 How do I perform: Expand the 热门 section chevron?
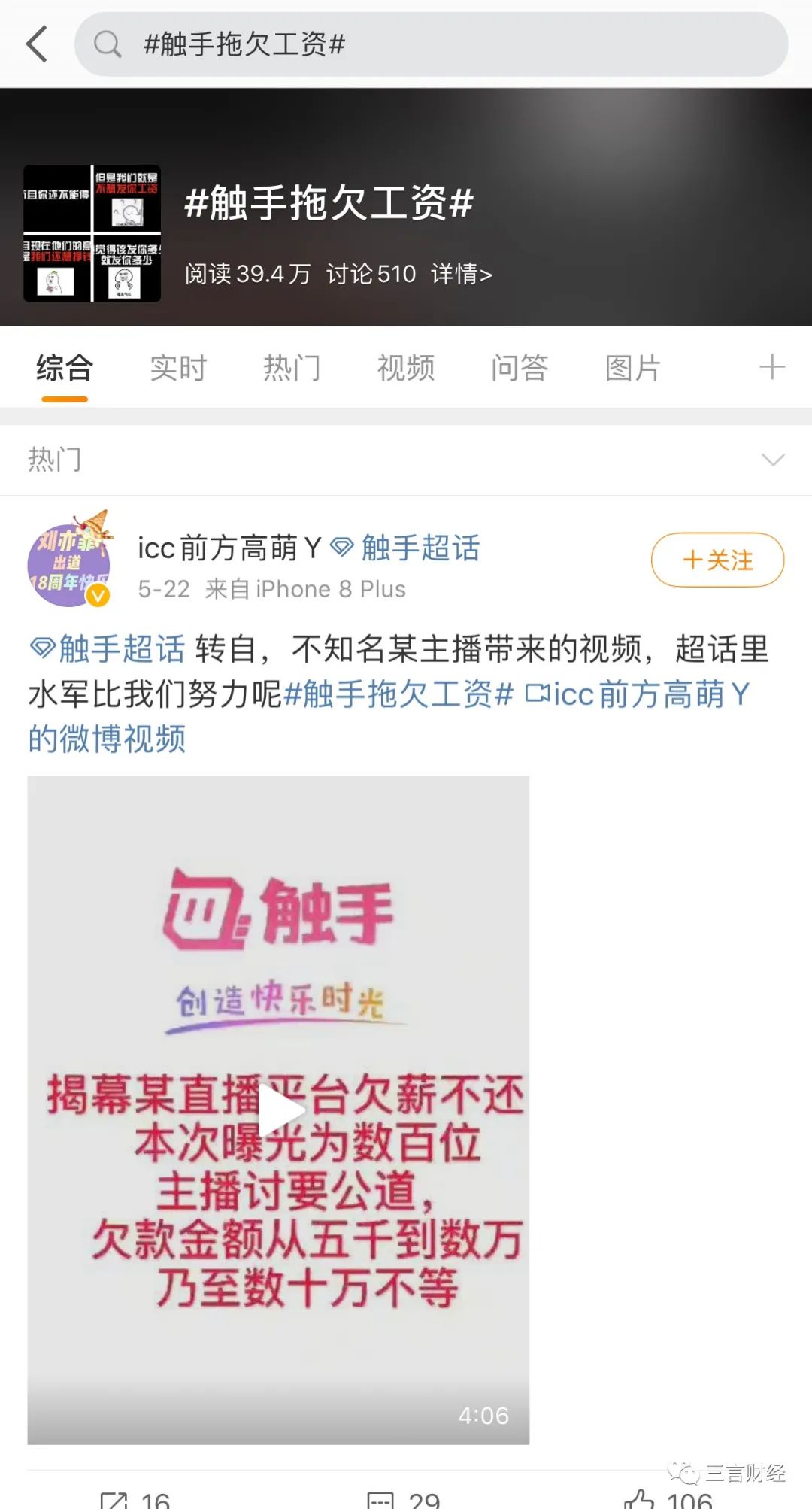tap(773, 460)
